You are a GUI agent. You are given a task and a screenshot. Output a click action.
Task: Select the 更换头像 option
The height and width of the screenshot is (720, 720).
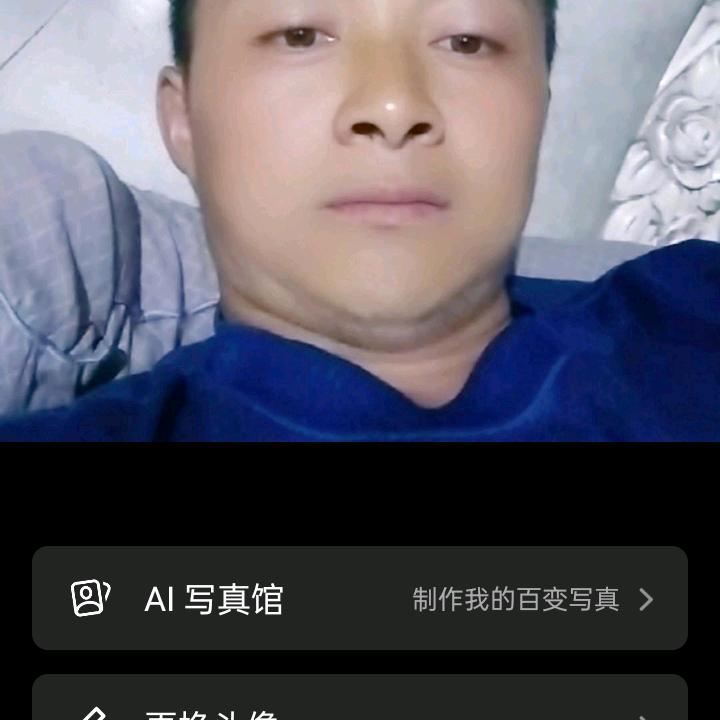pyautogui.click(x=360, y=704)
